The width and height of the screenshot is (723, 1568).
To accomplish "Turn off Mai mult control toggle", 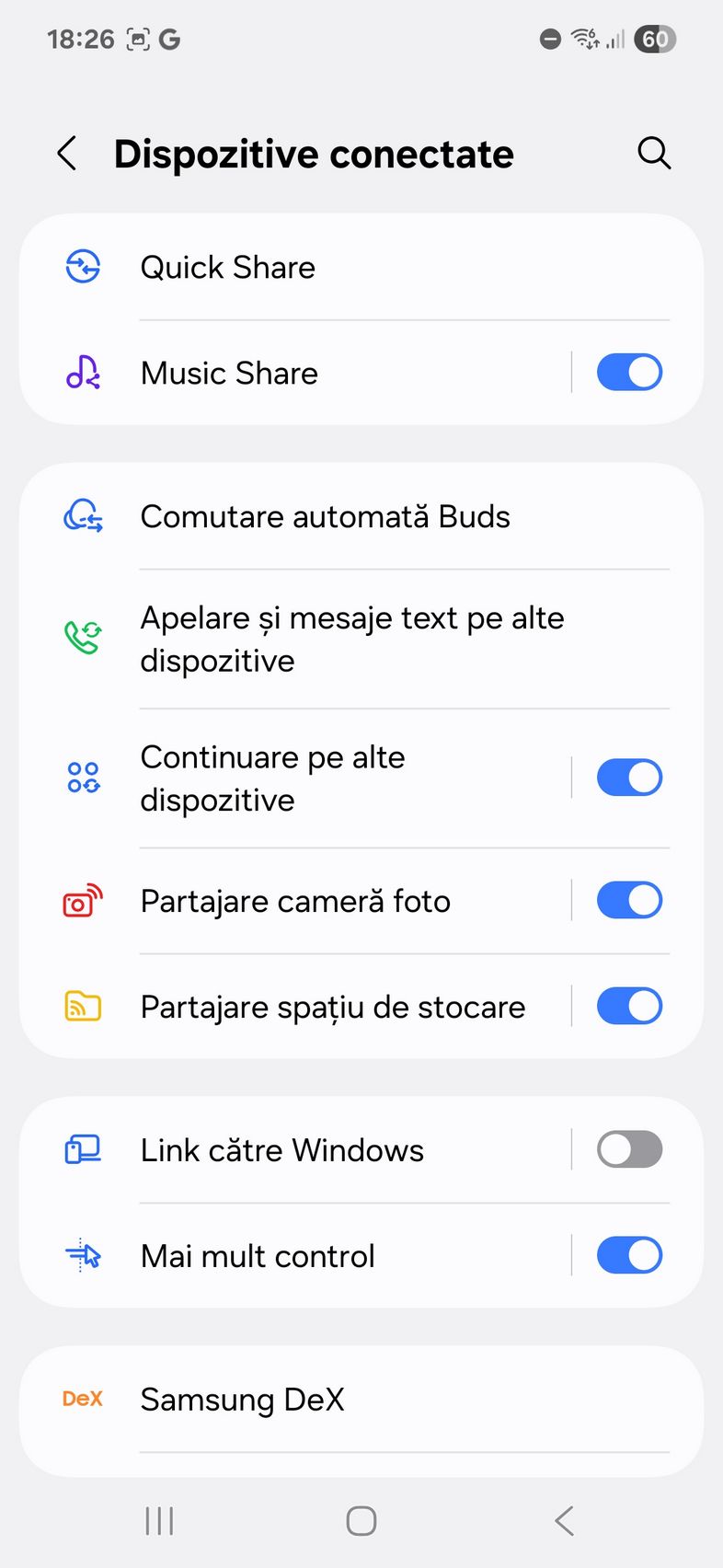I will [x=629, y=1256].
